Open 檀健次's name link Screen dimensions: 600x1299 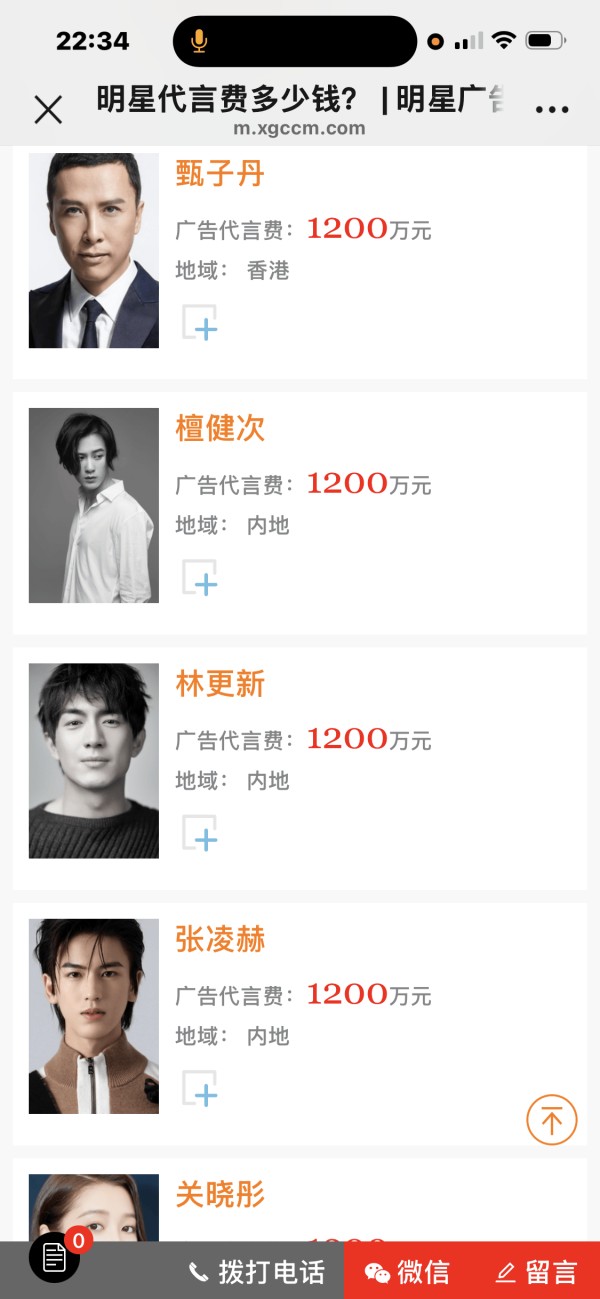[x=220, y=429]
